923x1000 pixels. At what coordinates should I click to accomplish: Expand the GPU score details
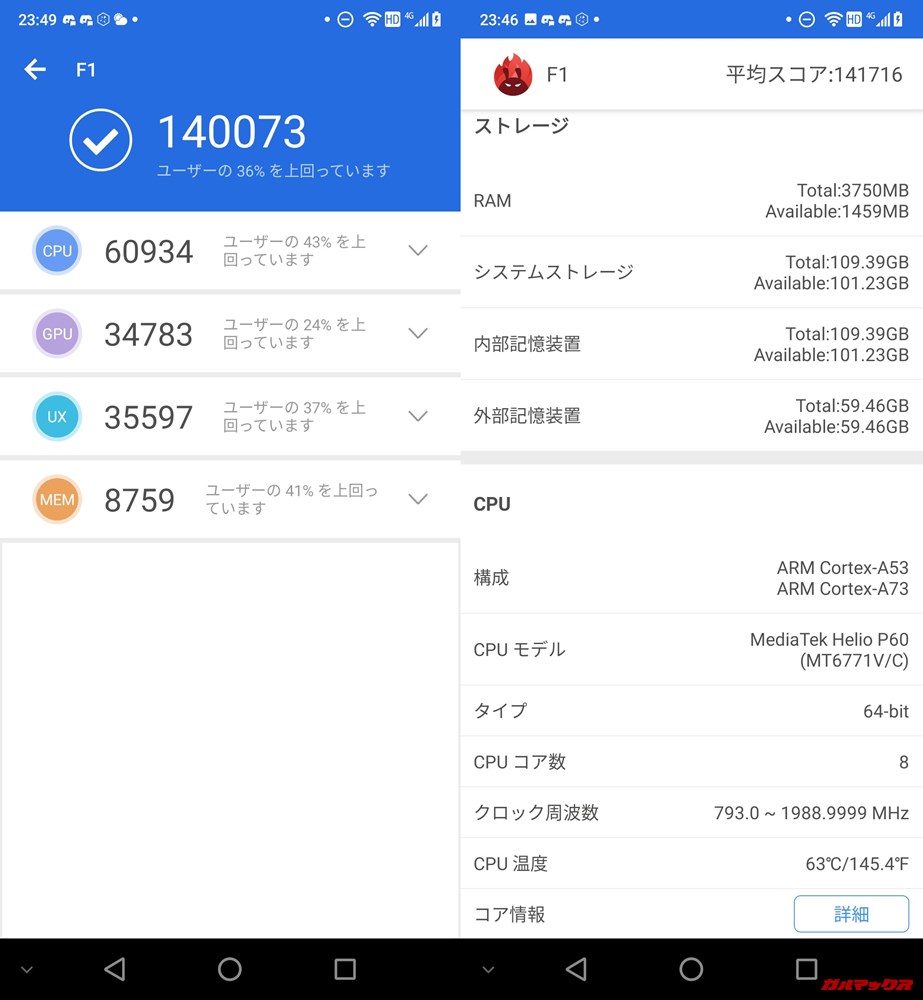click(x=417, y=334)
